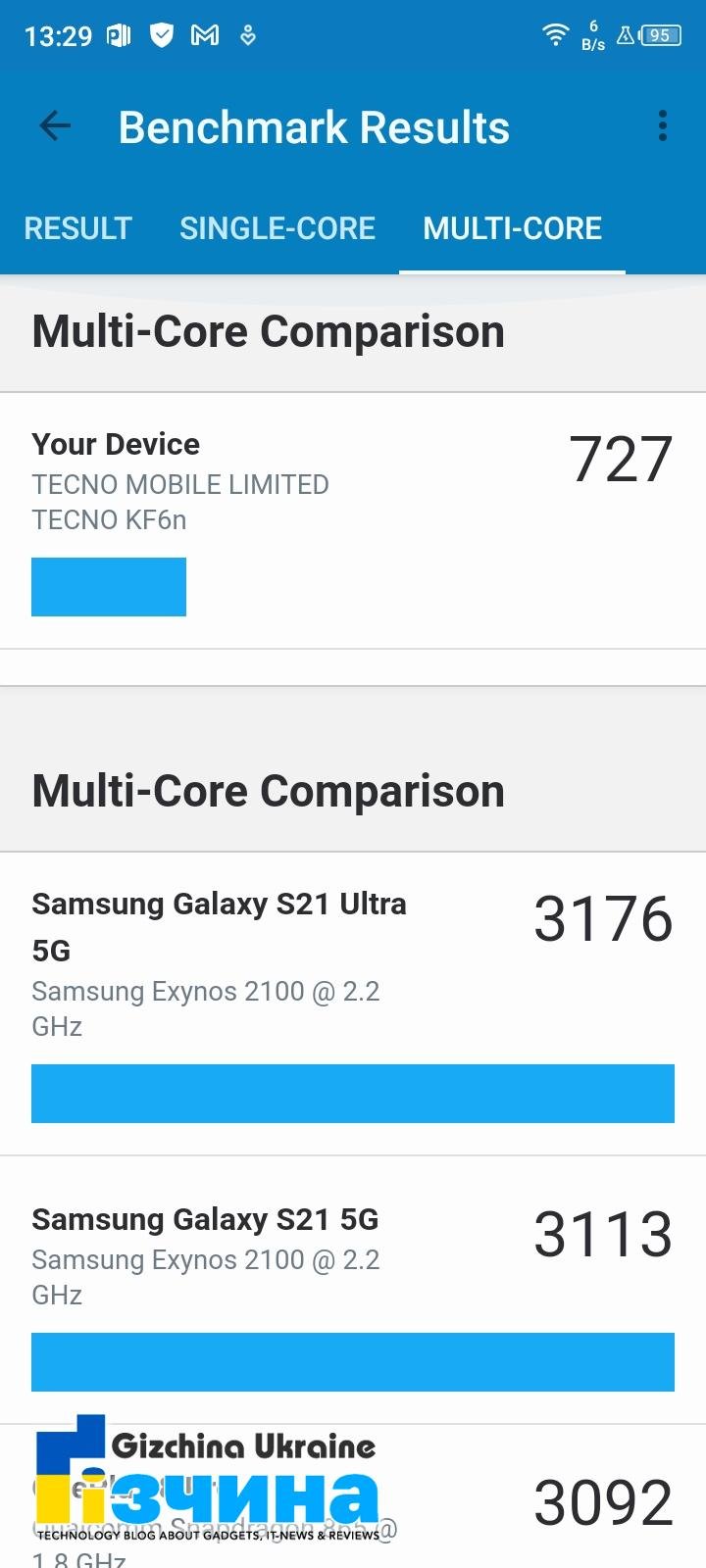Open the three-dot overflow menu

[x=663, y=126]
